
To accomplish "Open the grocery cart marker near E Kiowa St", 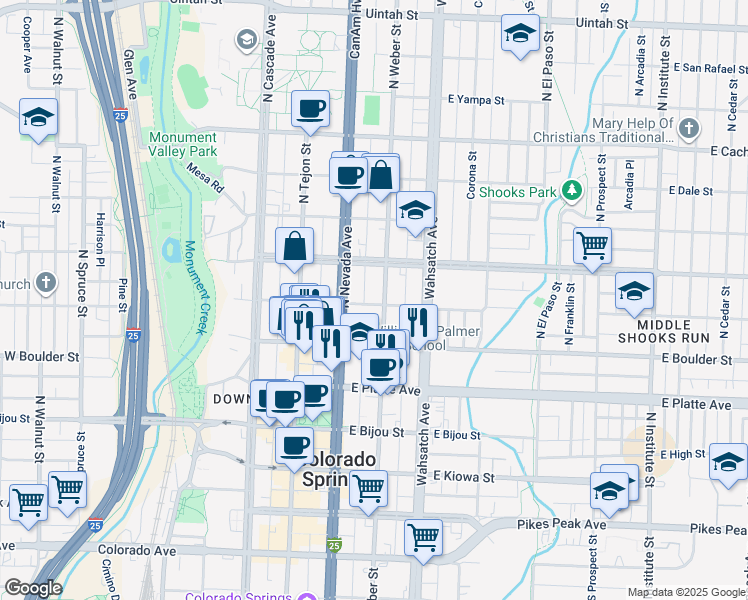I will [368, 489].
